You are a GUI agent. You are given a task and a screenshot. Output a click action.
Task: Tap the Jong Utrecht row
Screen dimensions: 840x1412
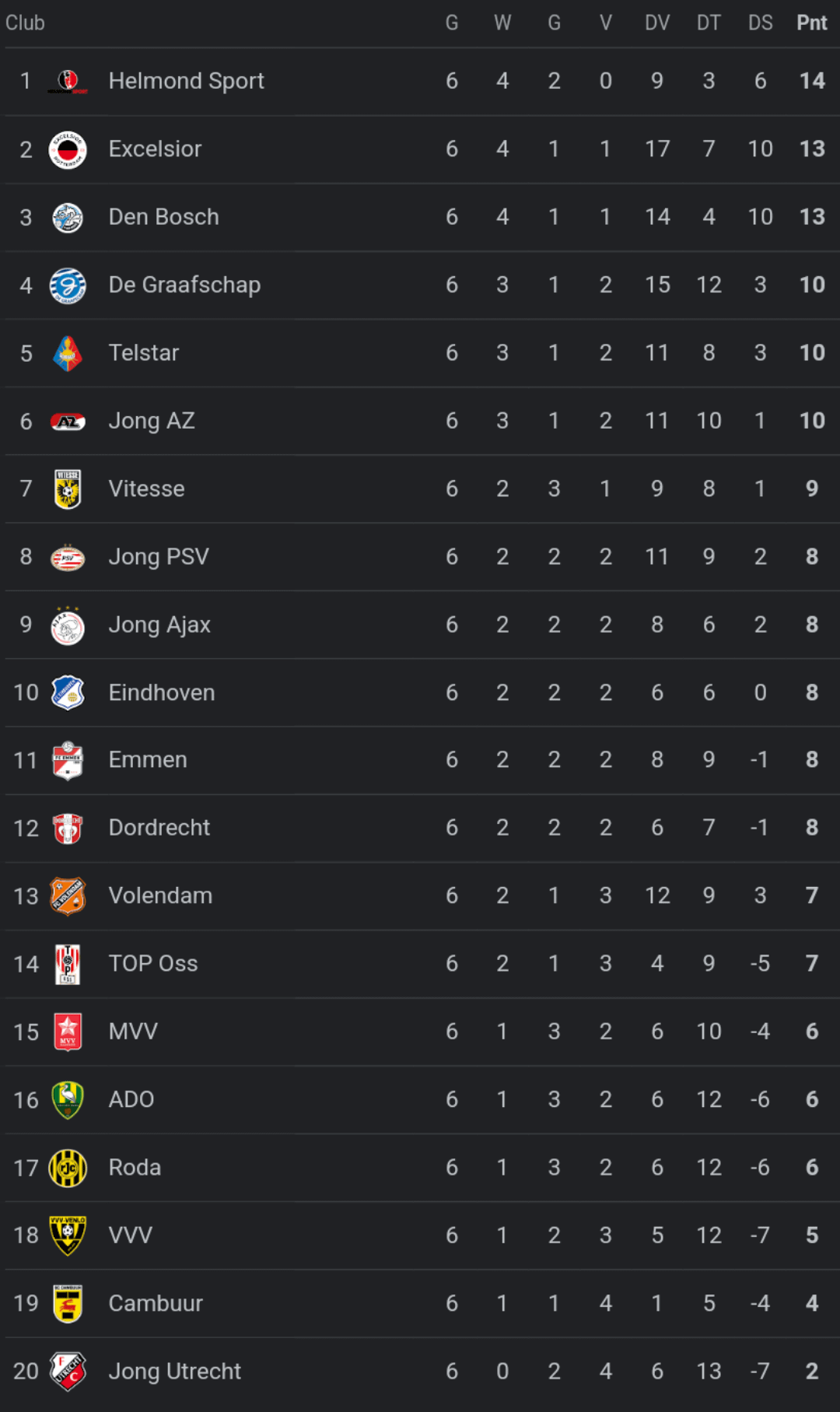[x=420, y=1372]
